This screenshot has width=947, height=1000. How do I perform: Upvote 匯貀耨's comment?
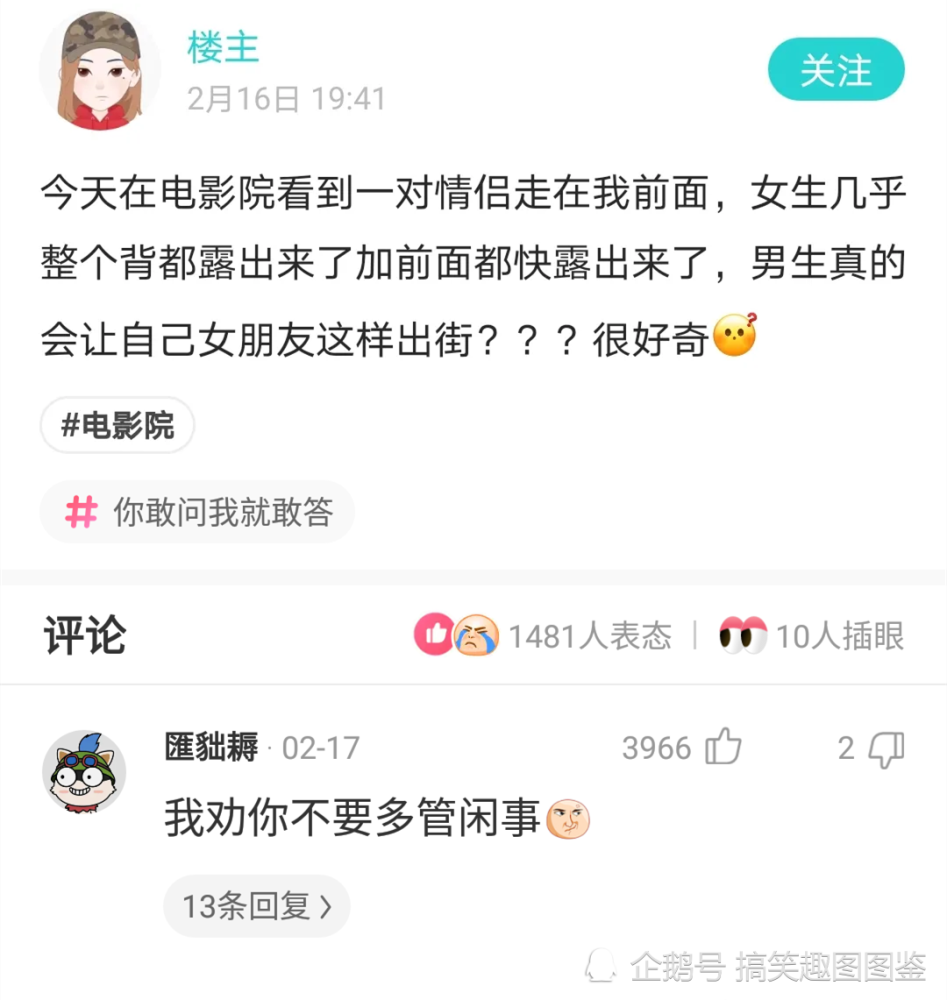[x=723, y=748]
